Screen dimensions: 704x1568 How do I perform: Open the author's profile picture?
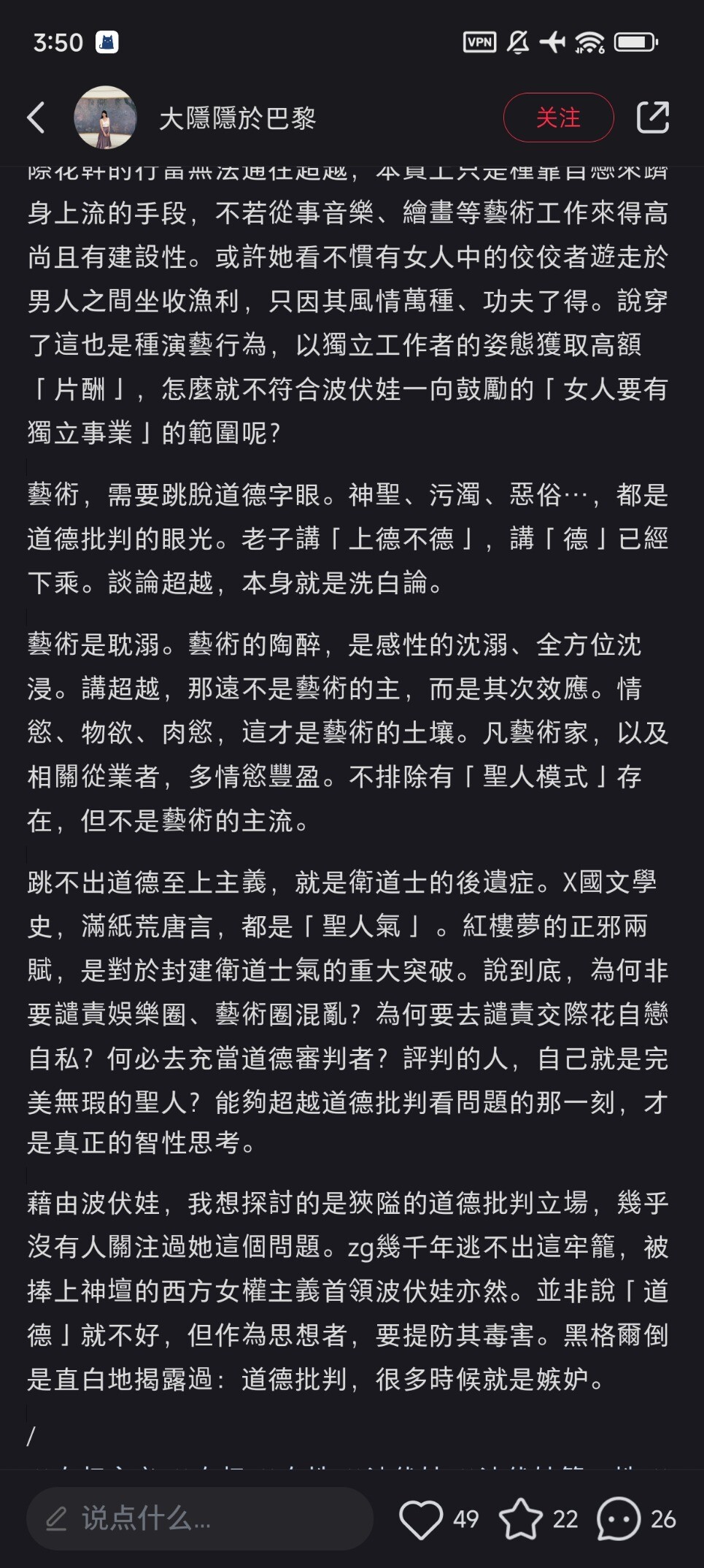click(x=106, y=118)
